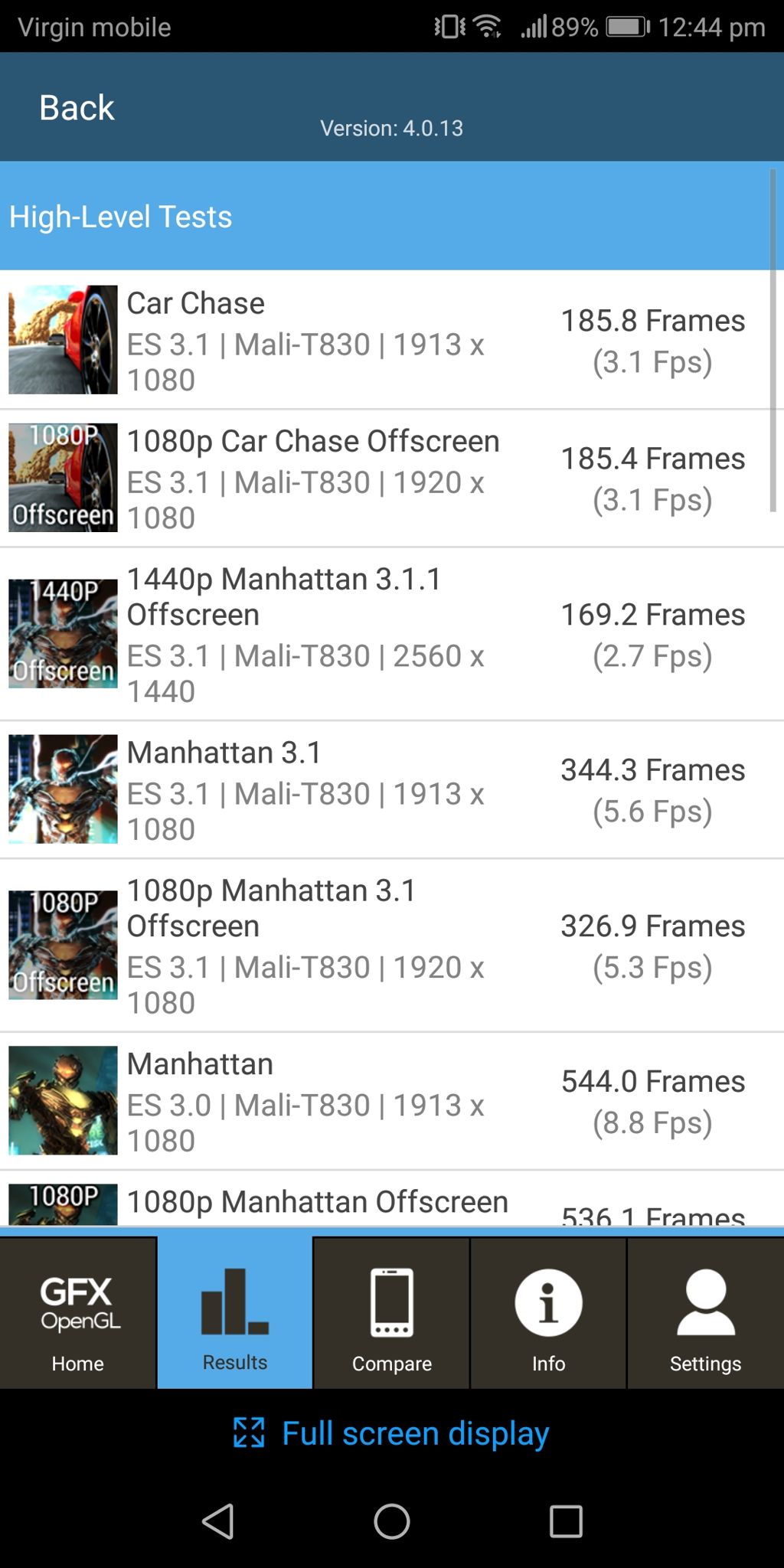Tap the system home button
This screenshot has height=1568, width=784.
[x=392, y=1521]
